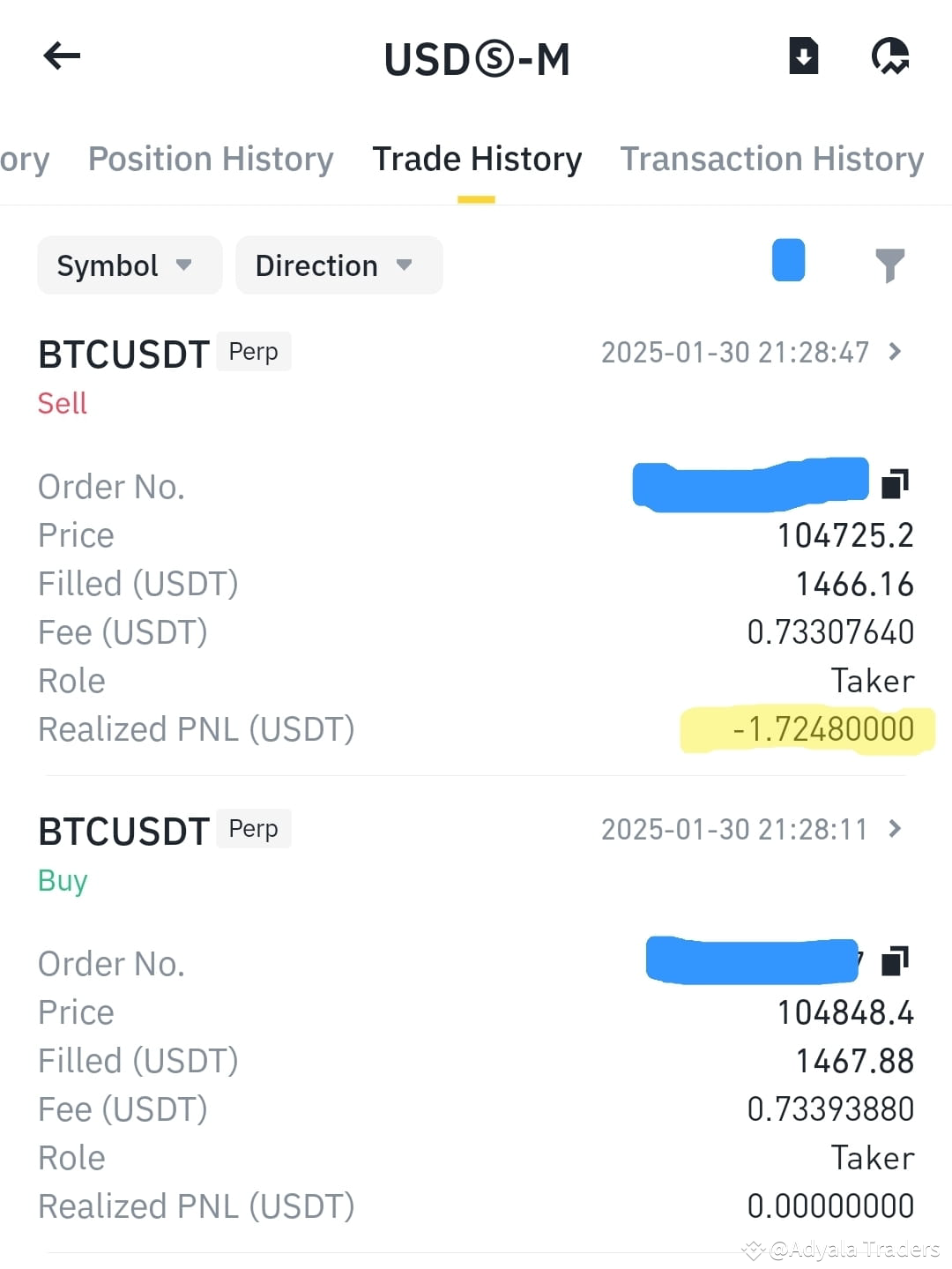
Task: Expand the Direction dropdown filter
Action: pyautogui.click(x=338, y=265)
